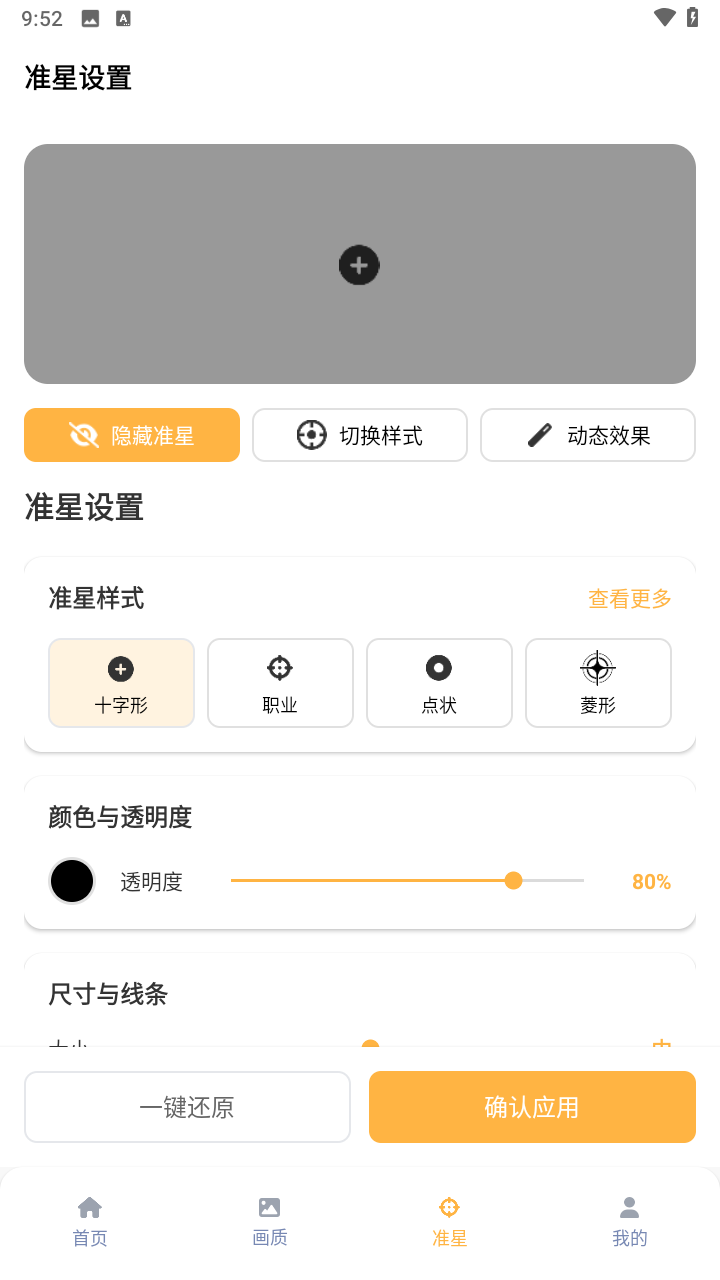
Task: Tap the 画质 image icon in bottom navigation
Action: point(269,1207)
